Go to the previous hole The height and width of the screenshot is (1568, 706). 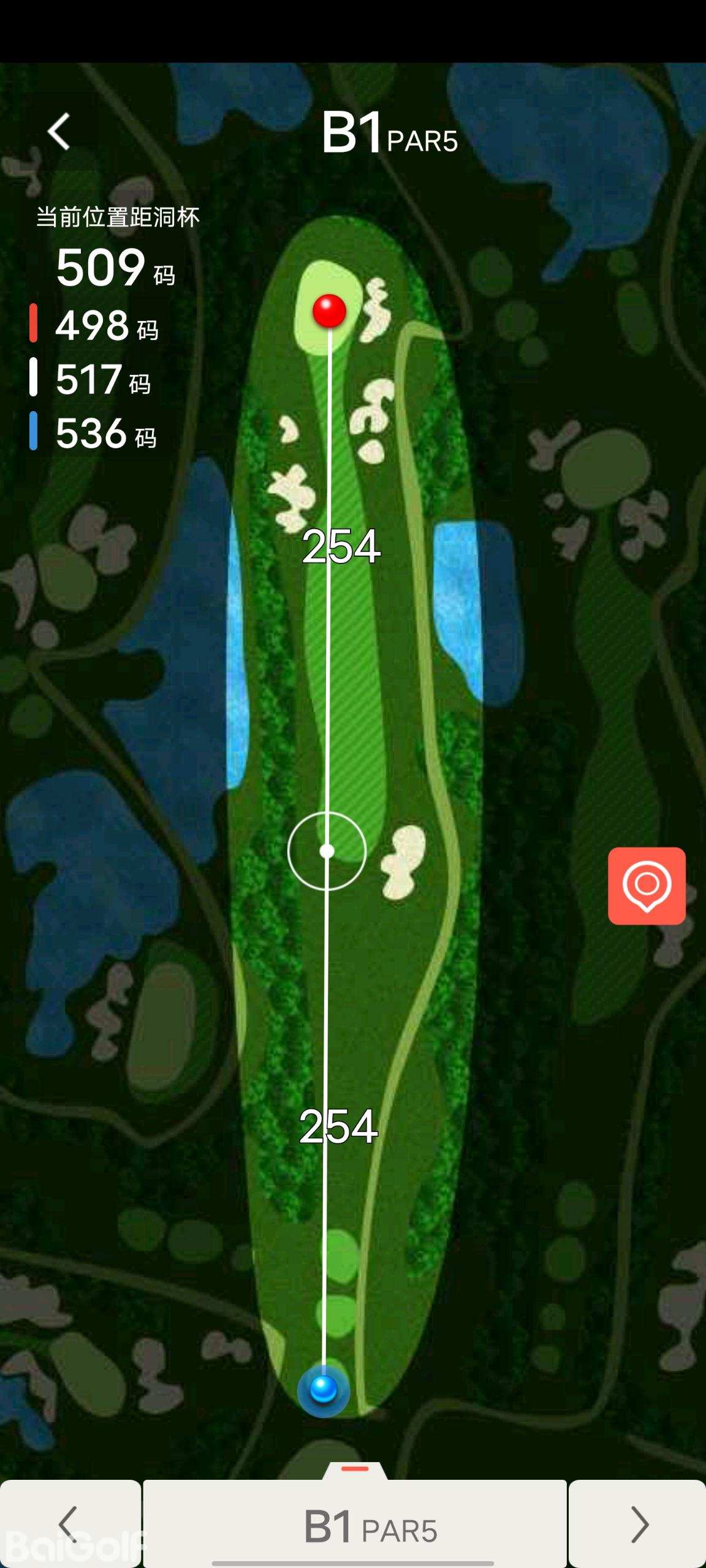tap(69, 1524)
